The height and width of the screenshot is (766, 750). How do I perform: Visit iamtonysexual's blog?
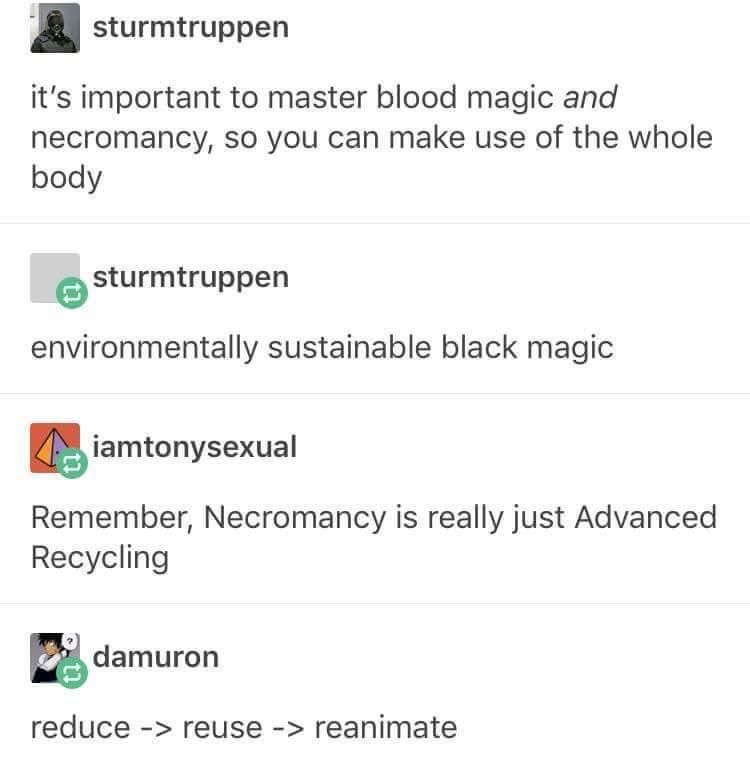[194, 446]
